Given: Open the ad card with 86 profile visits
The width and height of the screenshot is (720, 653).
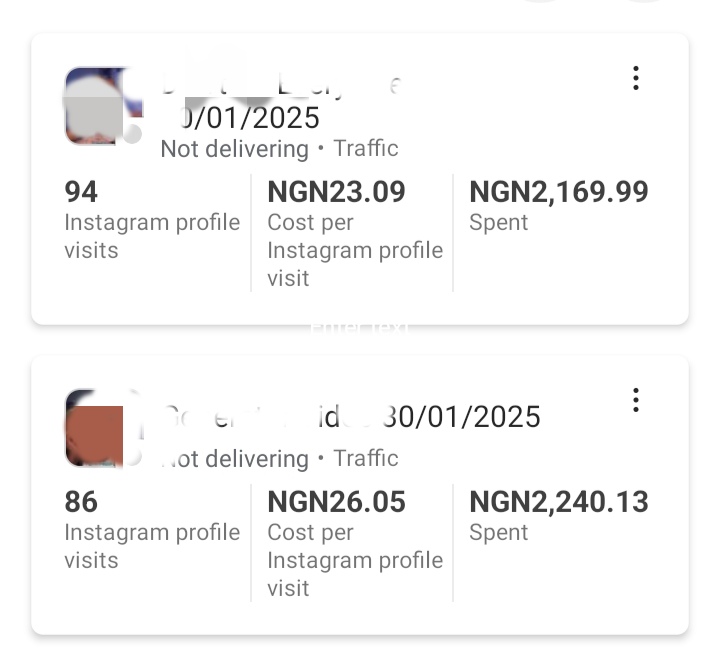Looking at the screenshot, I should [x=360, y=495].
